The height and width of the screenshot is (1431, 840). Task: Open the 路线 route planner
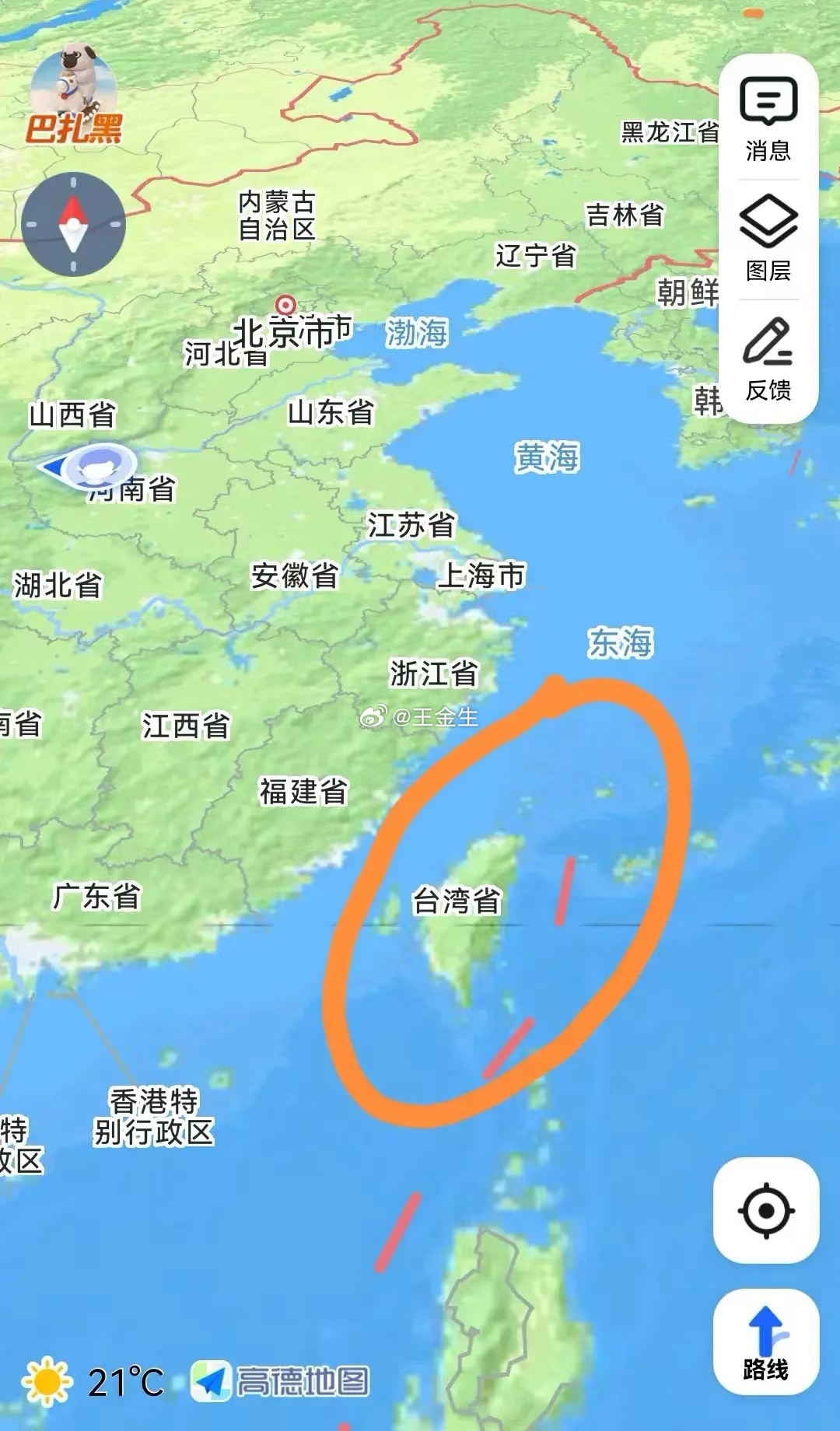tap(766, 1342)
